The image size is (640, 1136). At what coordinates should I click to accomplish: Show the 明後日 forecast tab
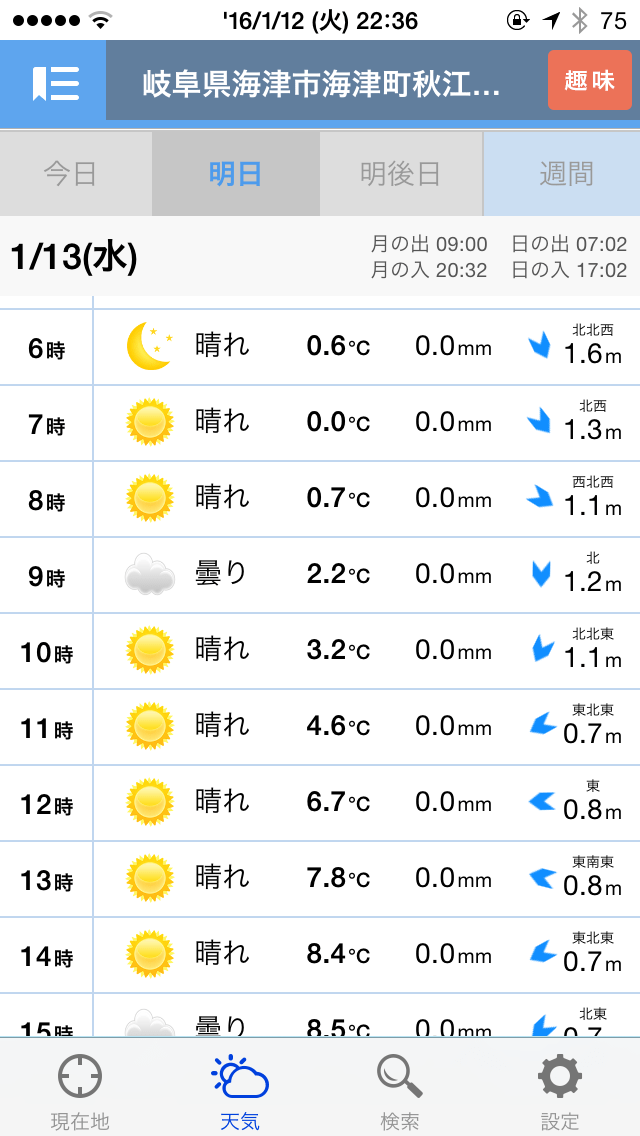401,174
